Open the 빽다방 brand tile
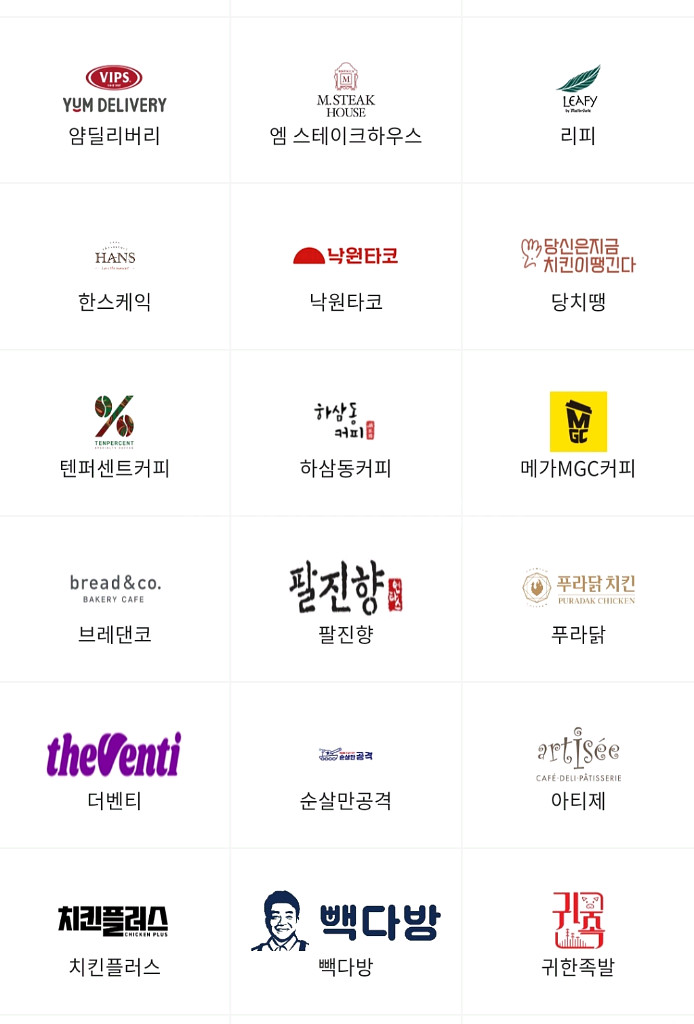Image resolution: width=694 pixels, height=1024 pixels. [346, 932]
